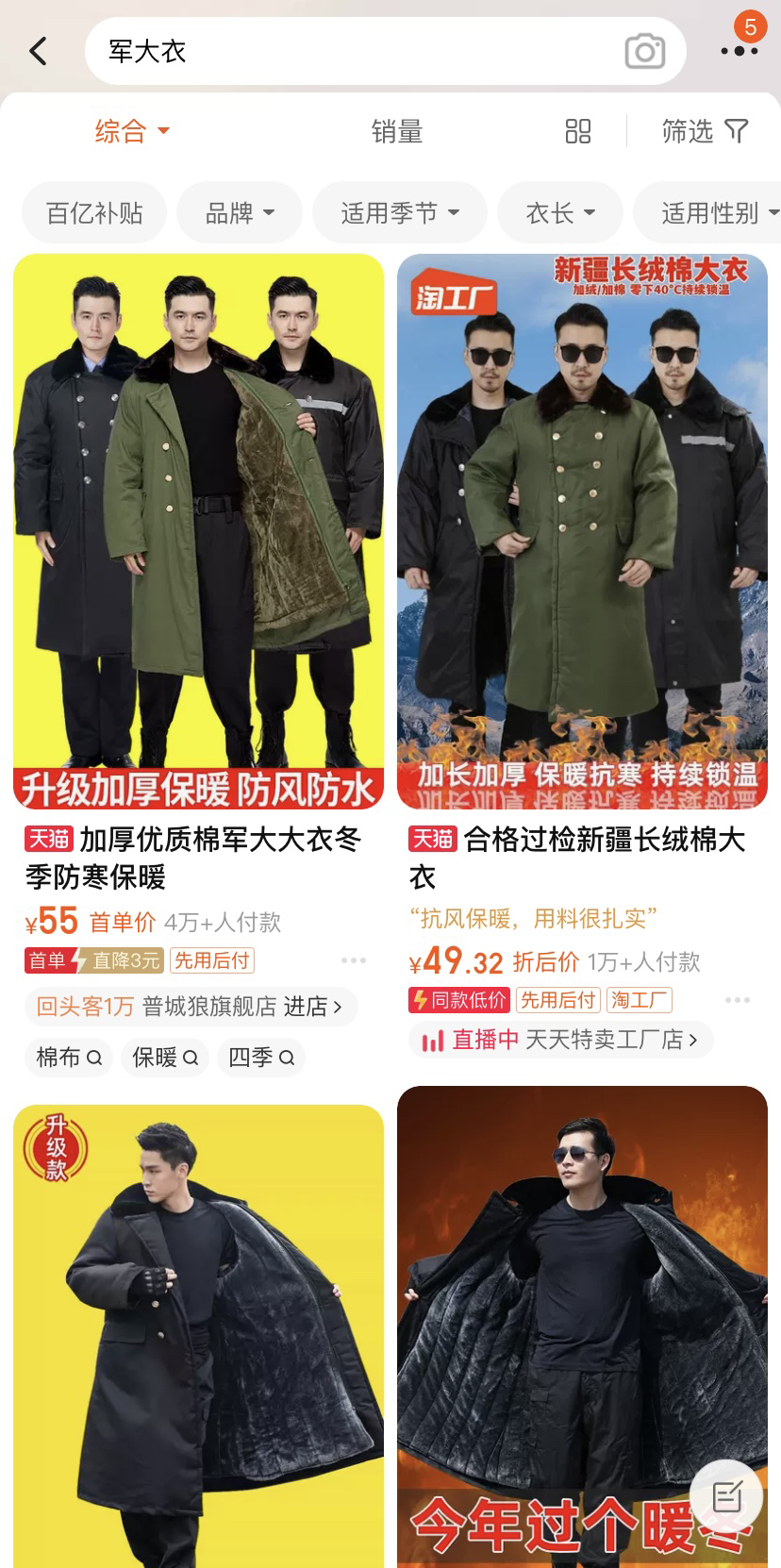Expand the 综合 sorting dropdown

pyautogui.click(x=132, y=131)
